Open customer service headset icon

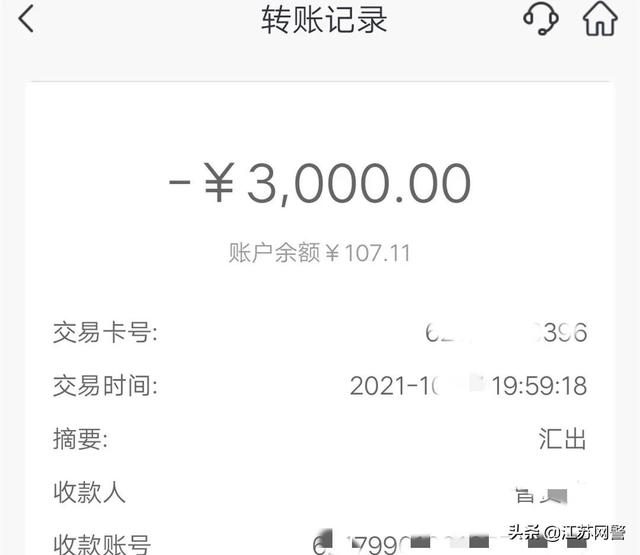pos(540,19)
